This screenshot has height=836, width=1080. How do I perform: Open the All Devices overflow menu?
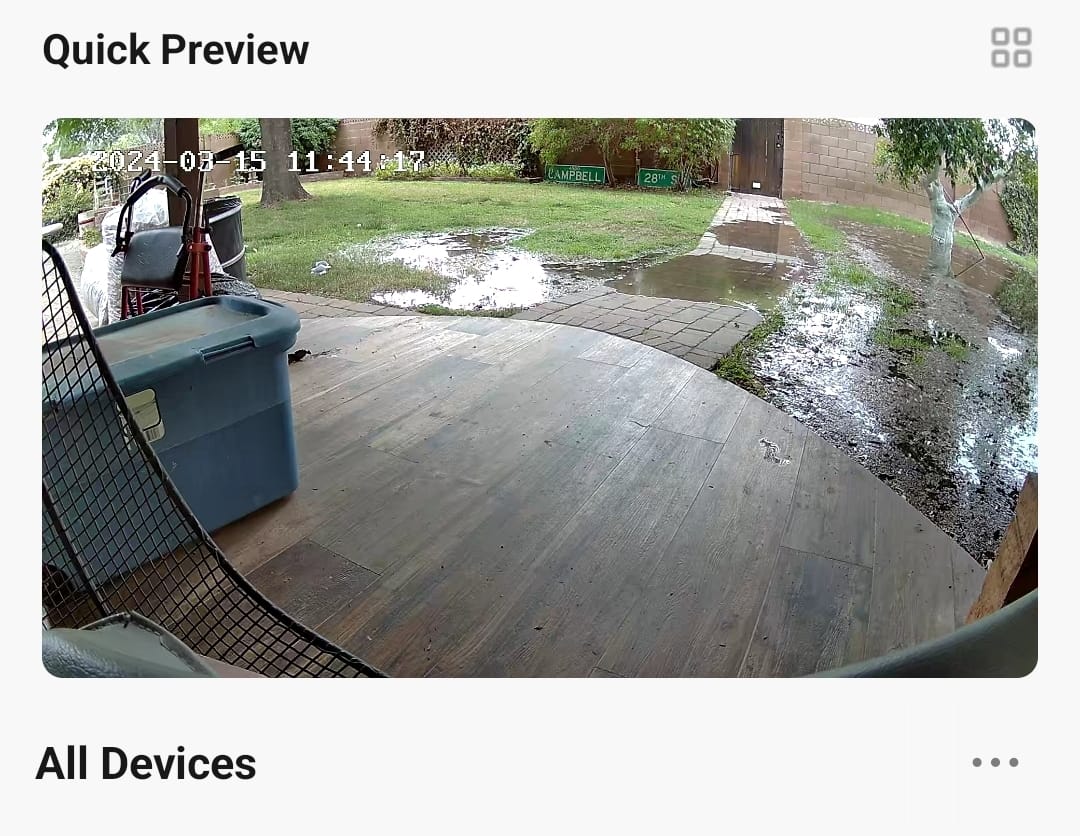(x=995, y=762)
